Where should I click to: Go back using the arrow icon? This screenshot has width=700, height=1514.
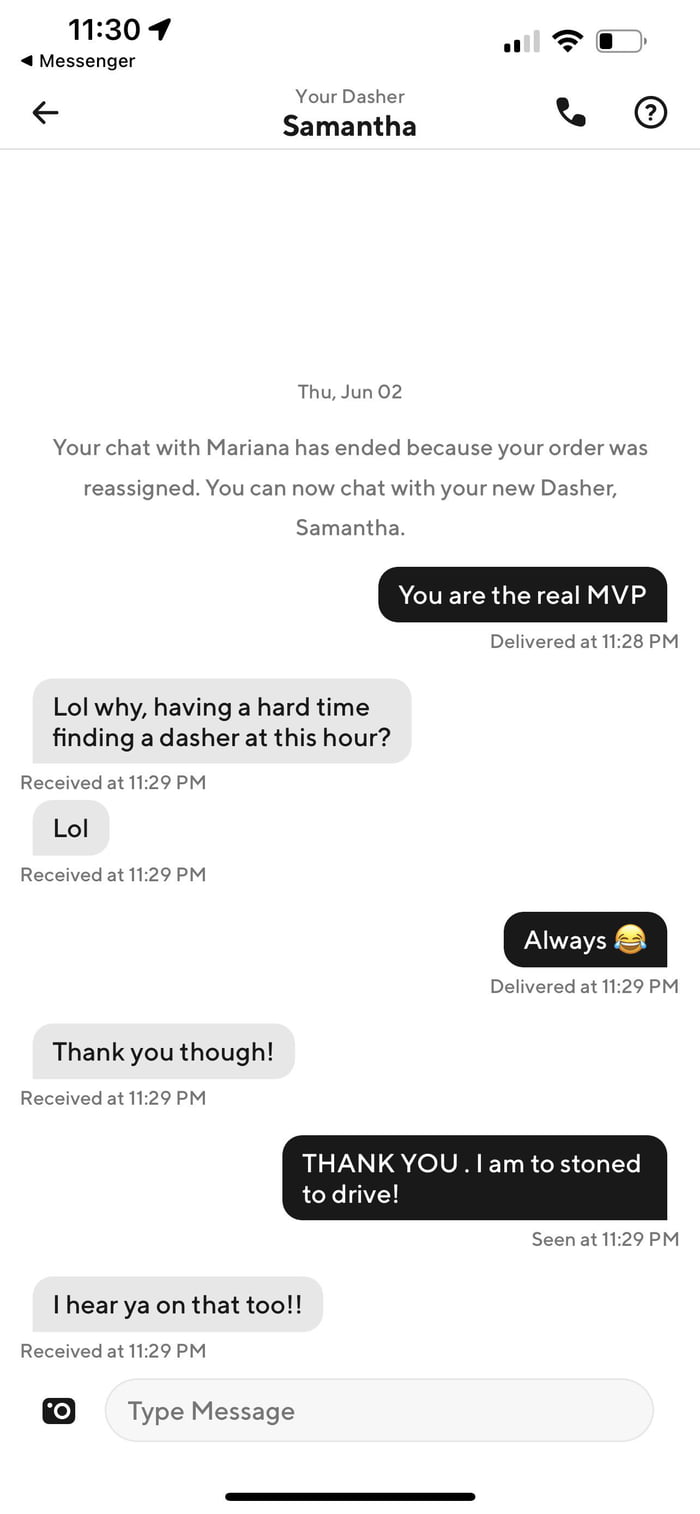[46, 113]
